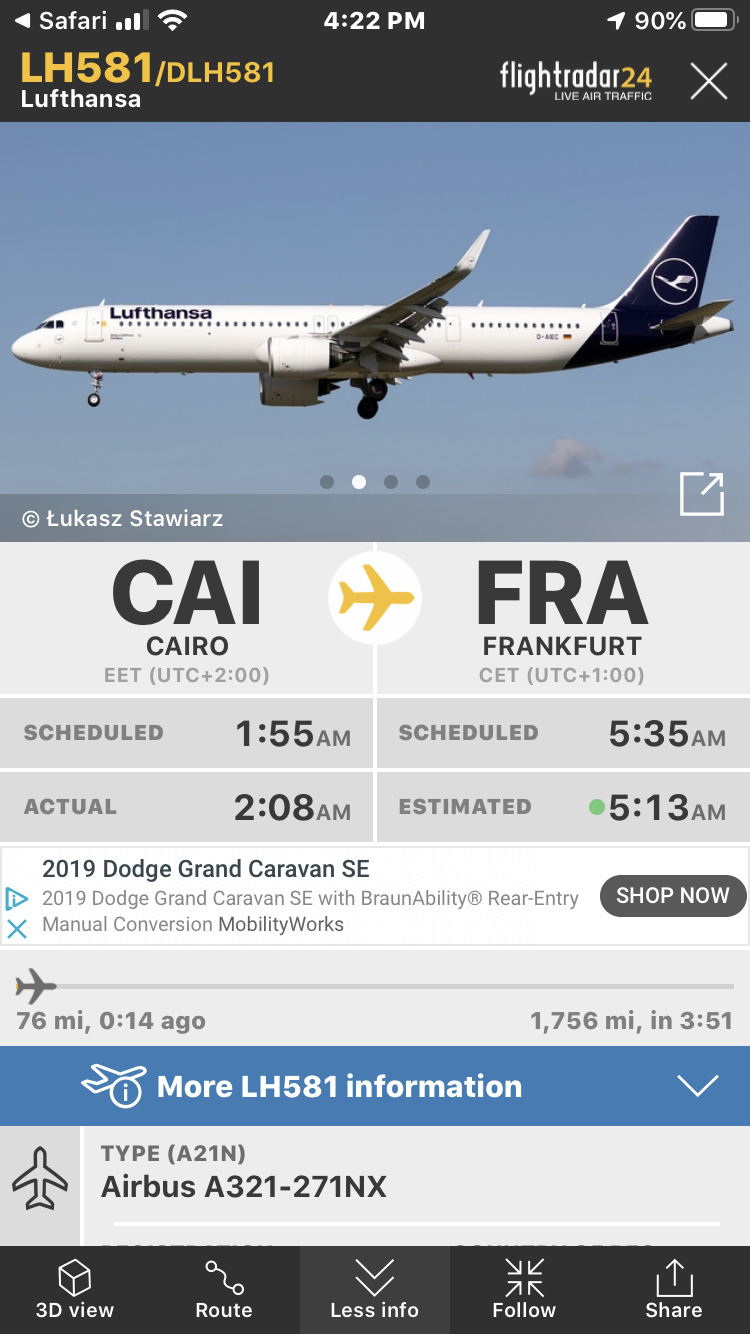Share flight LH581
The width and height of the screenshot is (750, 1334).
[673, 1290]
